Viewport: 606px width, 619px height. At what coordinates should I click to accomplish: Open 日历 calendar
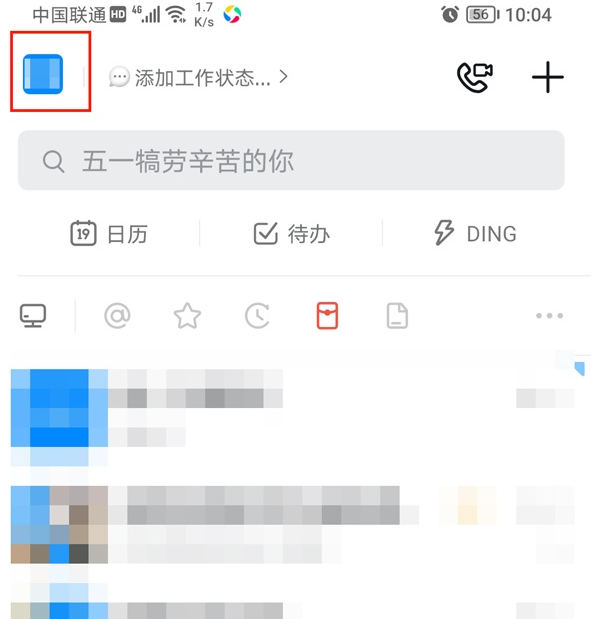pos(109,234)
